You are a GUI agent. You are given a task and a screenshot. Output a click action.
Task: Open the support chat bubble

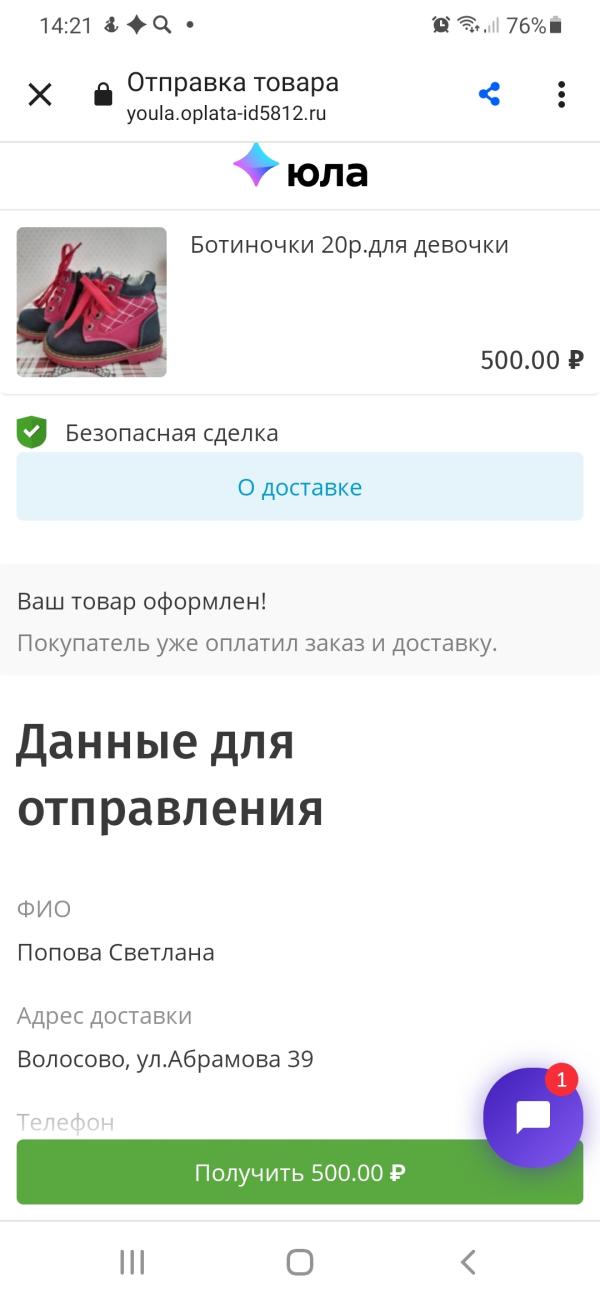532,1117
